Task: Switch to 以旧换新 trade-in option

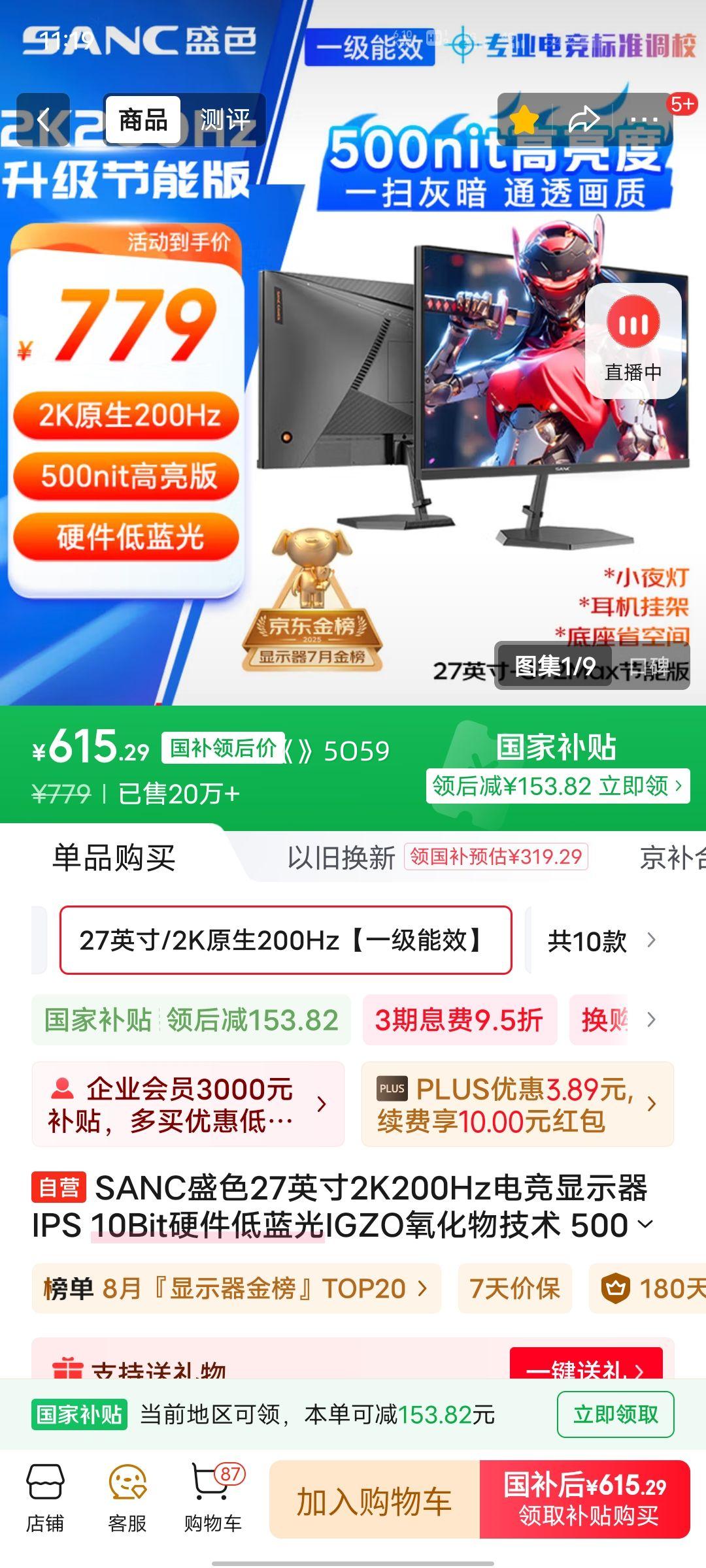Action: [x=340, y=860]
